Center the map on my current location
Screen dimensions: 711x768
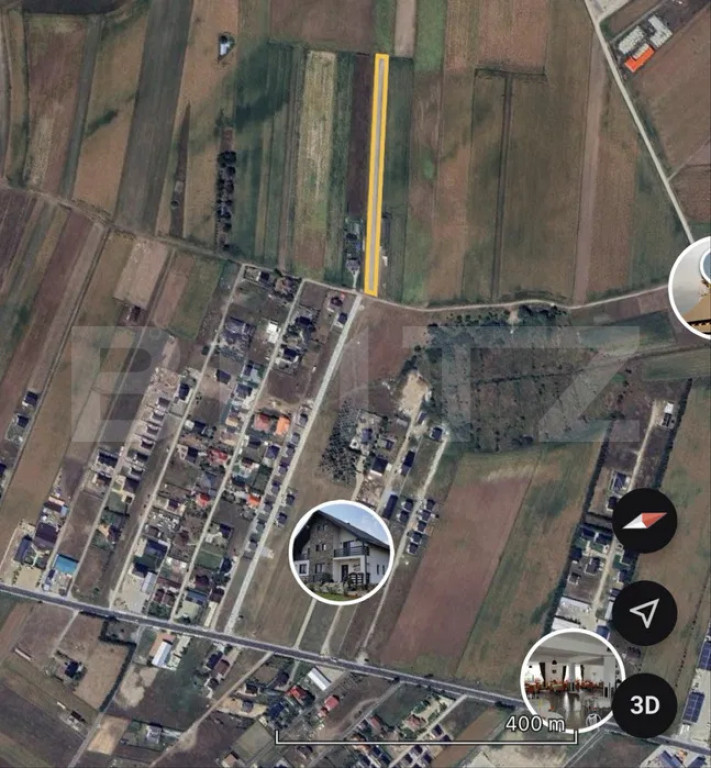pyautogui.click(x=645, y=612)
